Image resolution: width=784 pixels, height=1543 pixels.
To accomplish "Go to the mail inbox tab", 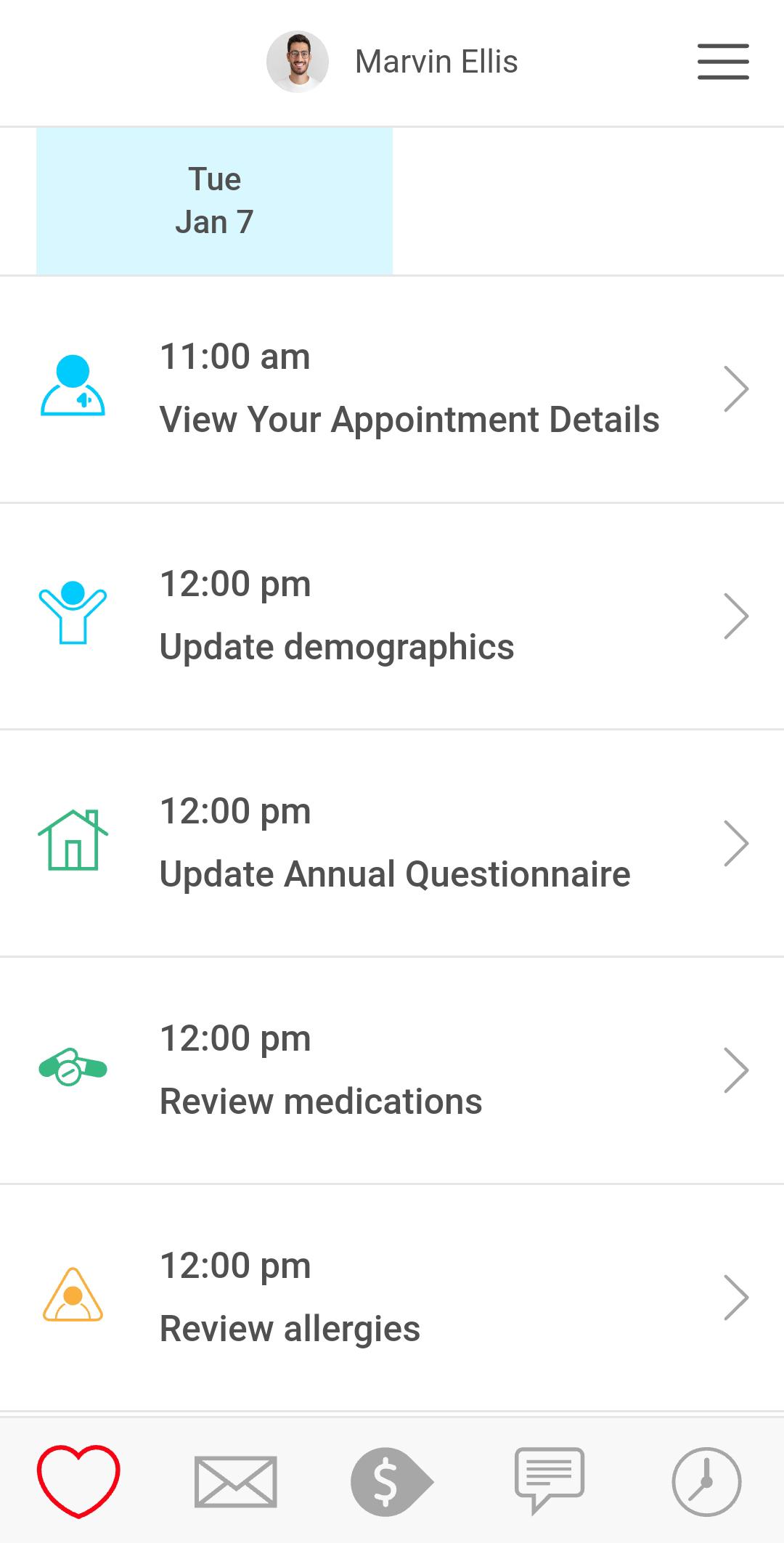I will click(235, 1481).
